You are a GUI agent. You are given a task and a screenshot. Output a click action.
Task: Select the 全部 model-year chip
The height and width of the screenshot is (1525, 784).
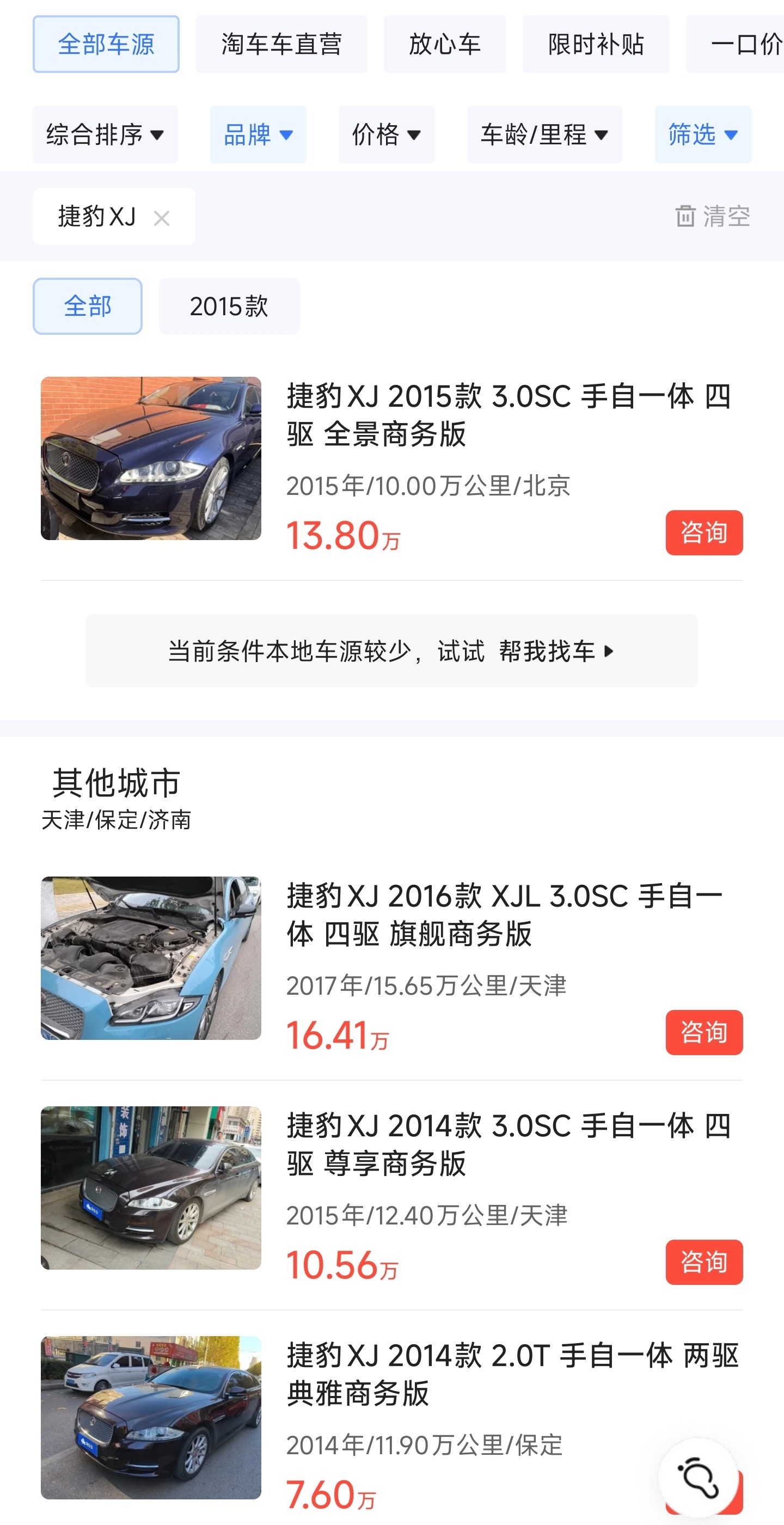click(x=88, y=306)
